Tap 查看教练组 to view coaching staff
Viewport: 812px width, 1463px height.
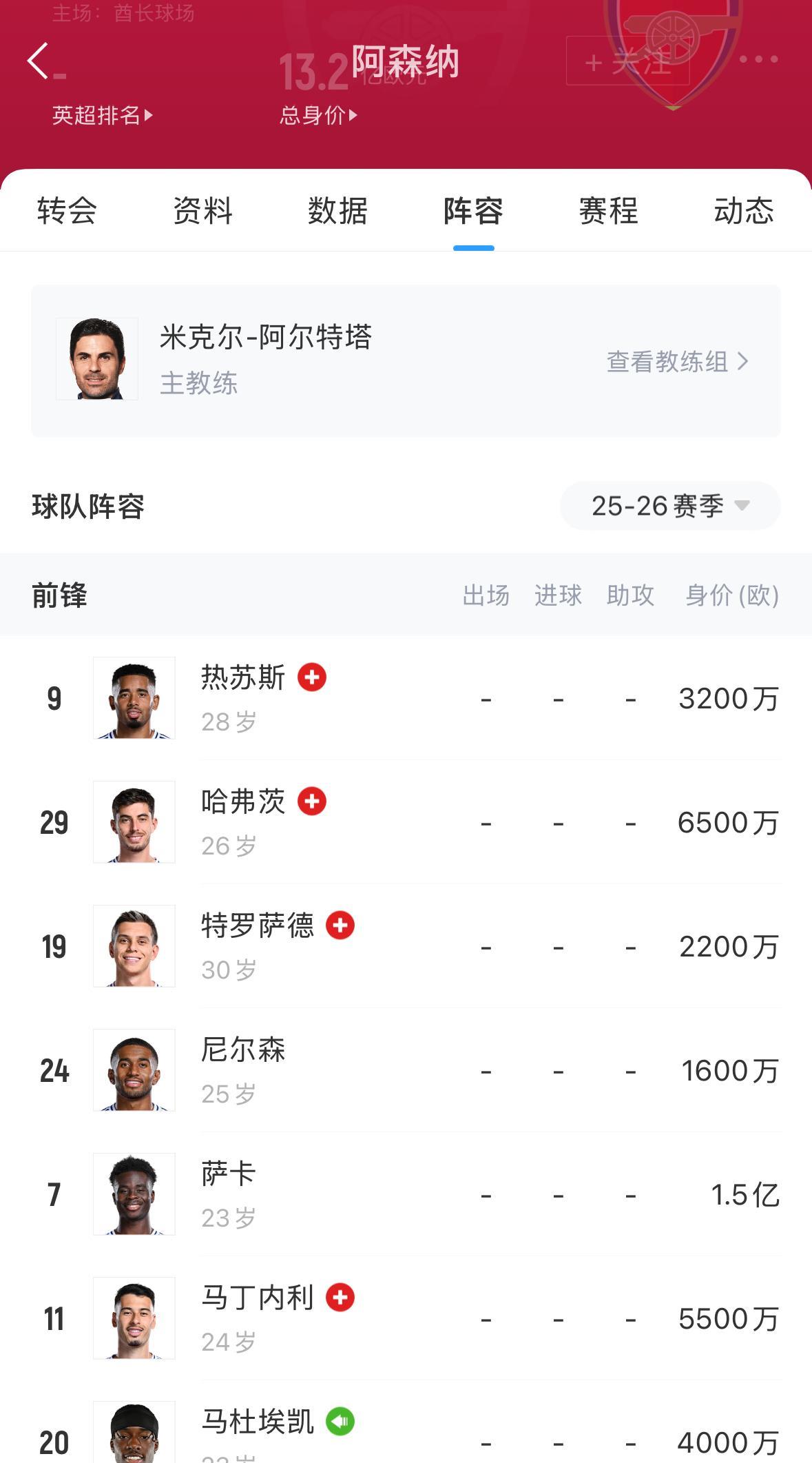pyautogui.click(x=677, y=362)
